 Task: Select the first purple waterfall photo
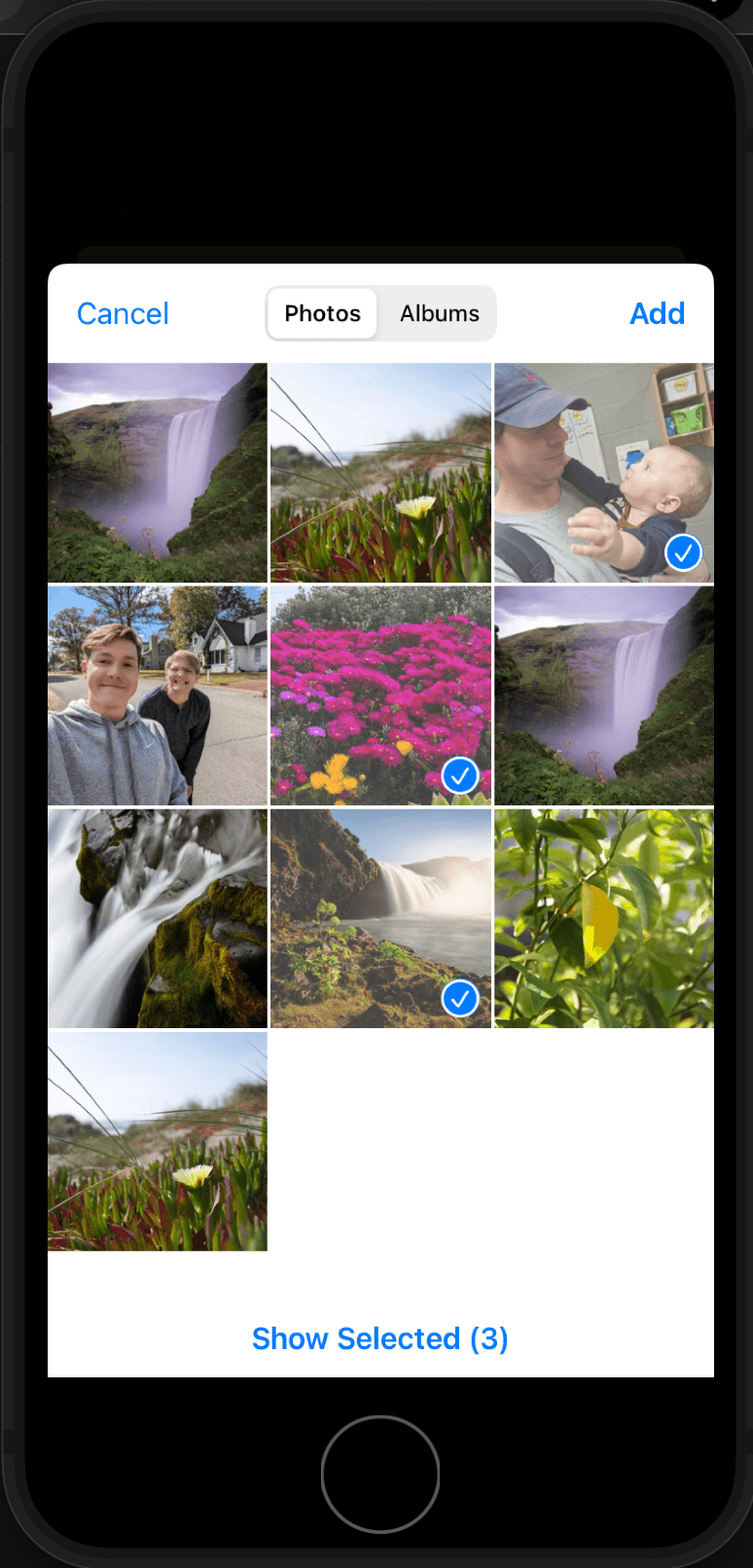(x=158, y=473)
